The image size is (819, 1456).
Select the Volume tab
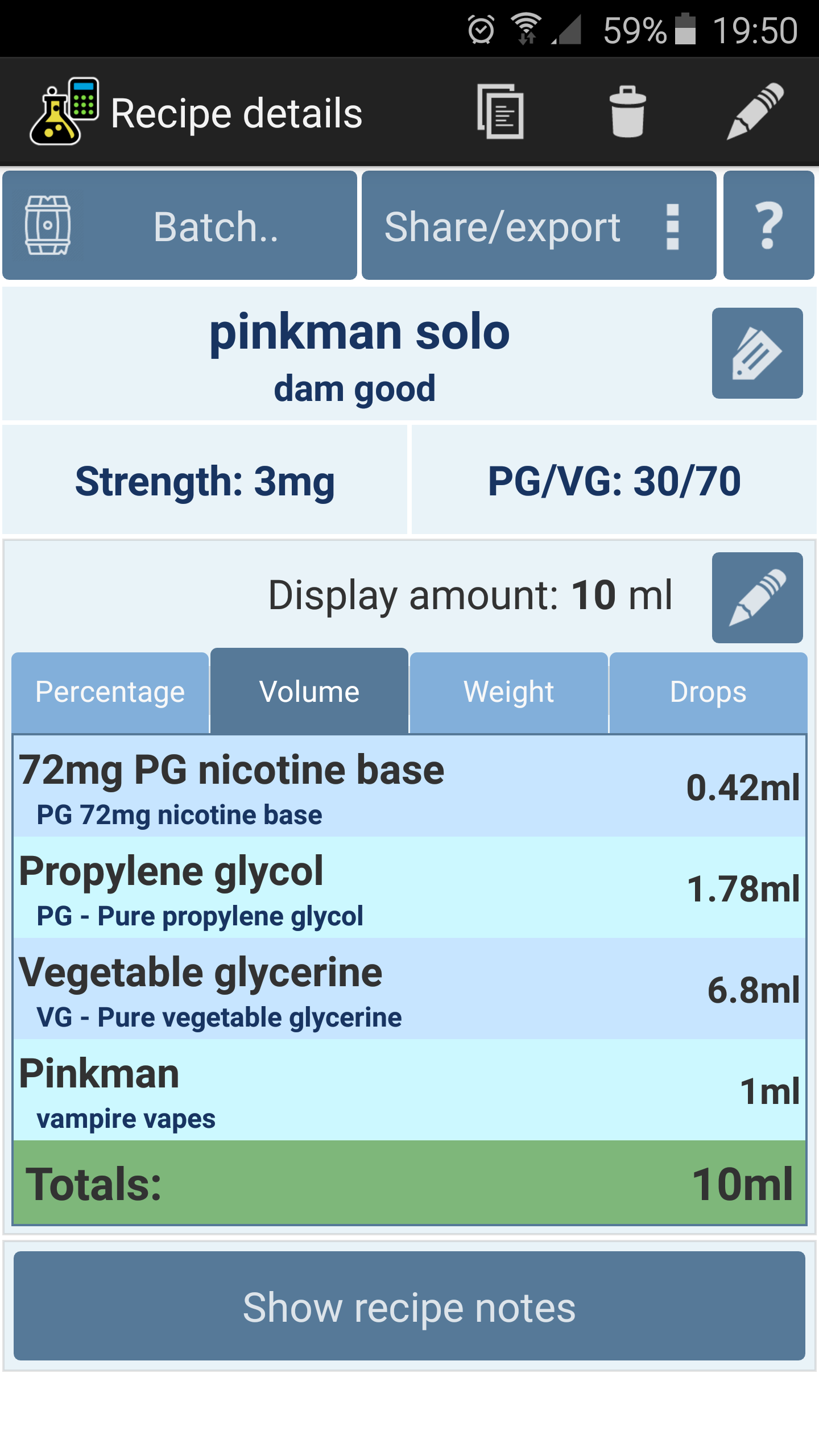click(309, 690)
